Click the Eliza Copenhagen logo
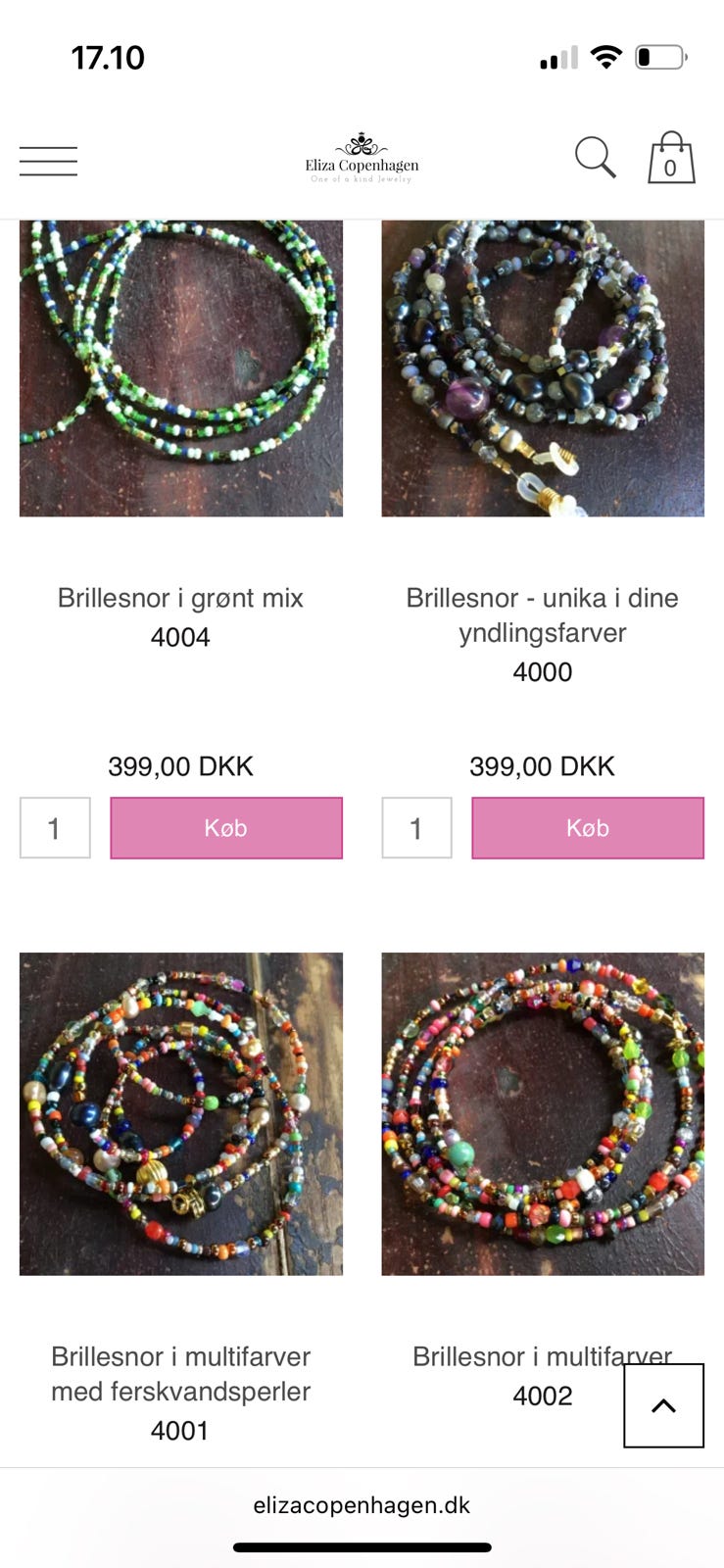 [x=362, y=157]
